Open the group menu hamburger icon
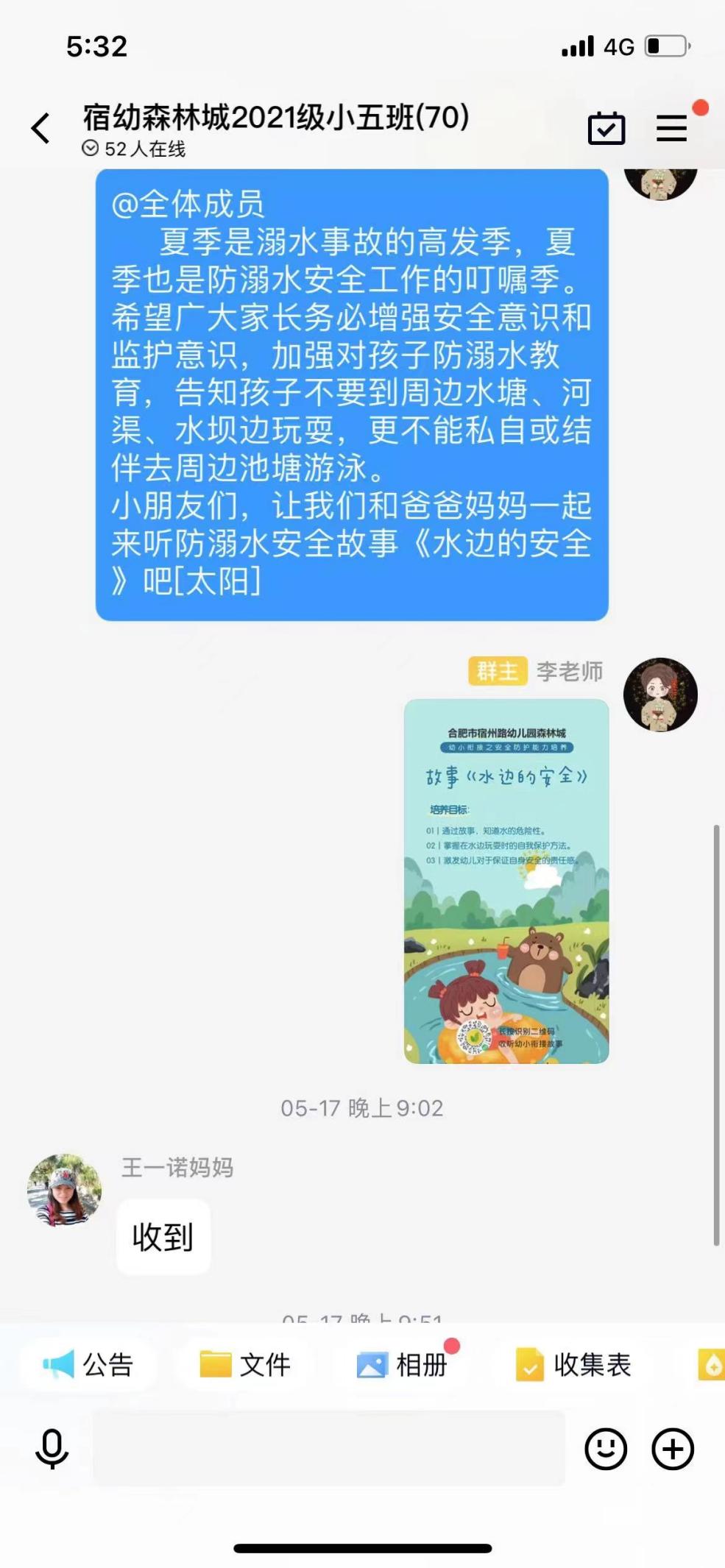Image resolution: width=725 pixels, height=1568 pixels. point(671,128)
